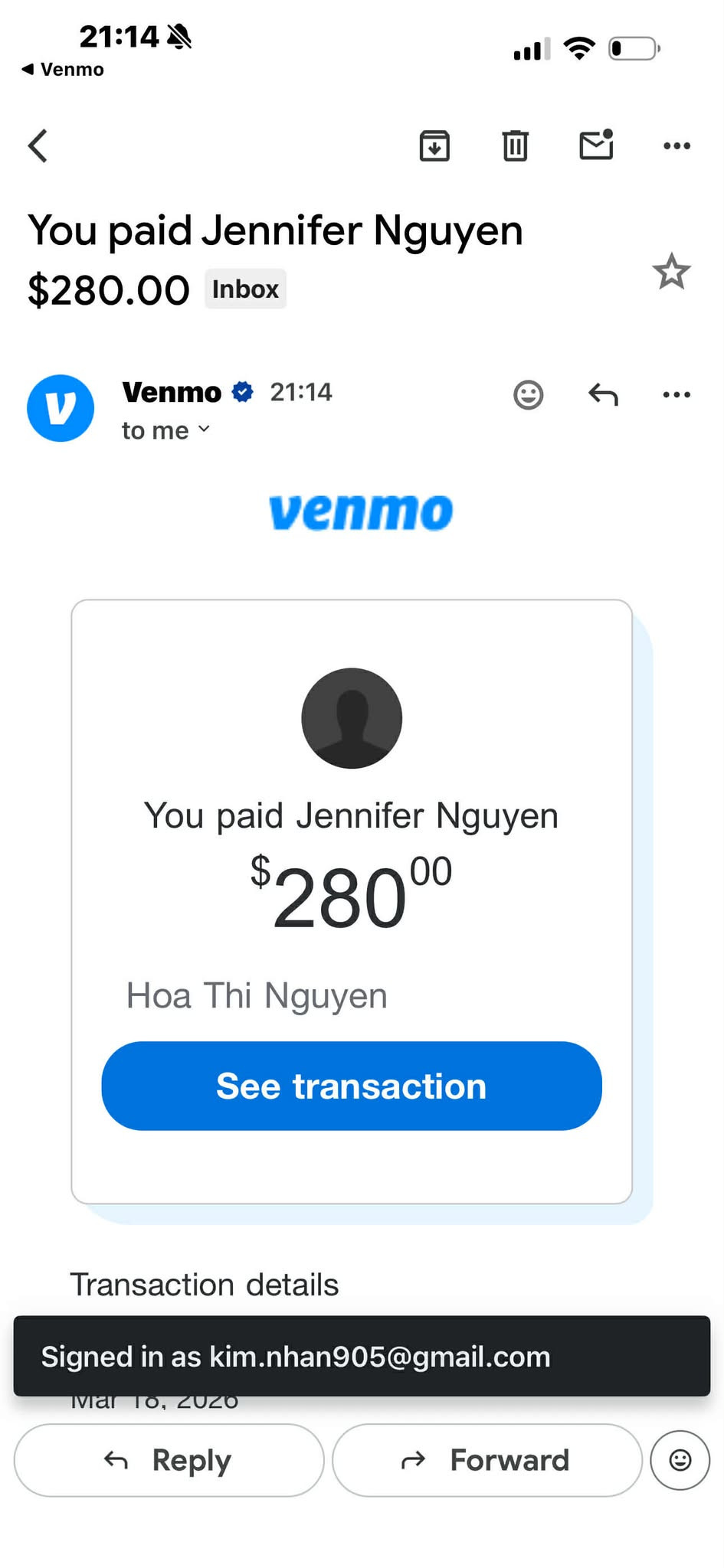
Task: Open the Venmo sender avatar
Action: coord(61,408)
